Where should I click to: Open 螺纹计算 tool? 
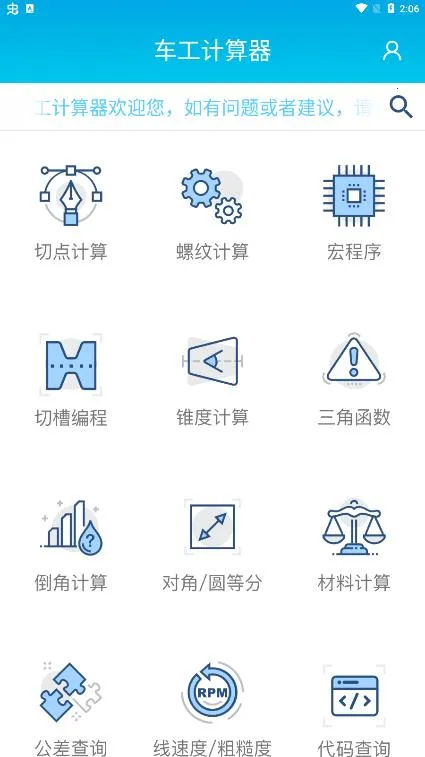212,213
